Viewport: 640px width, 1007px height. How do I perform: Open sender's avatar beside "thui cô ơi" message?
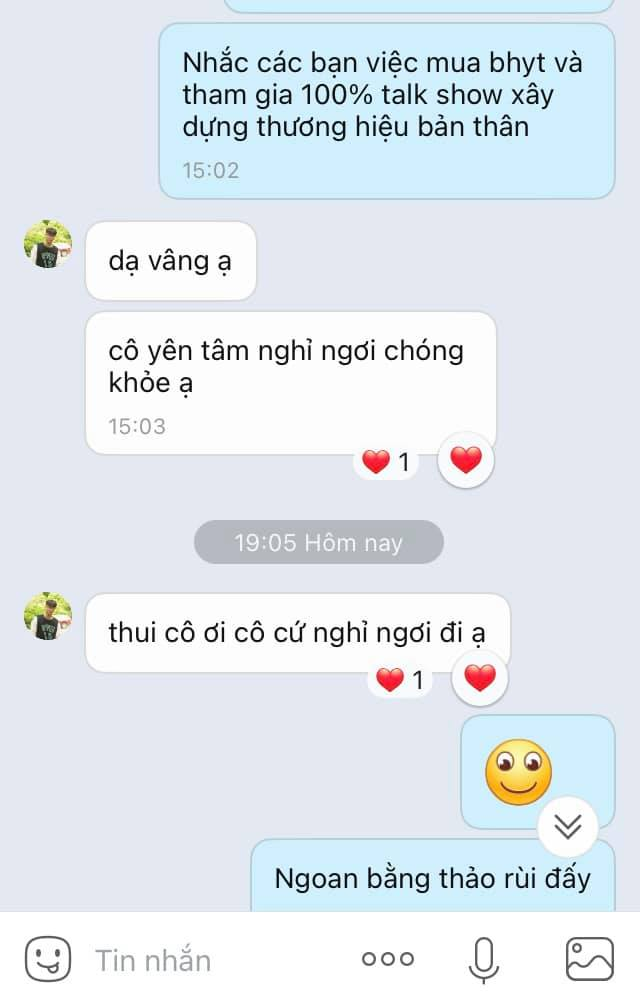tap(48, 616)
